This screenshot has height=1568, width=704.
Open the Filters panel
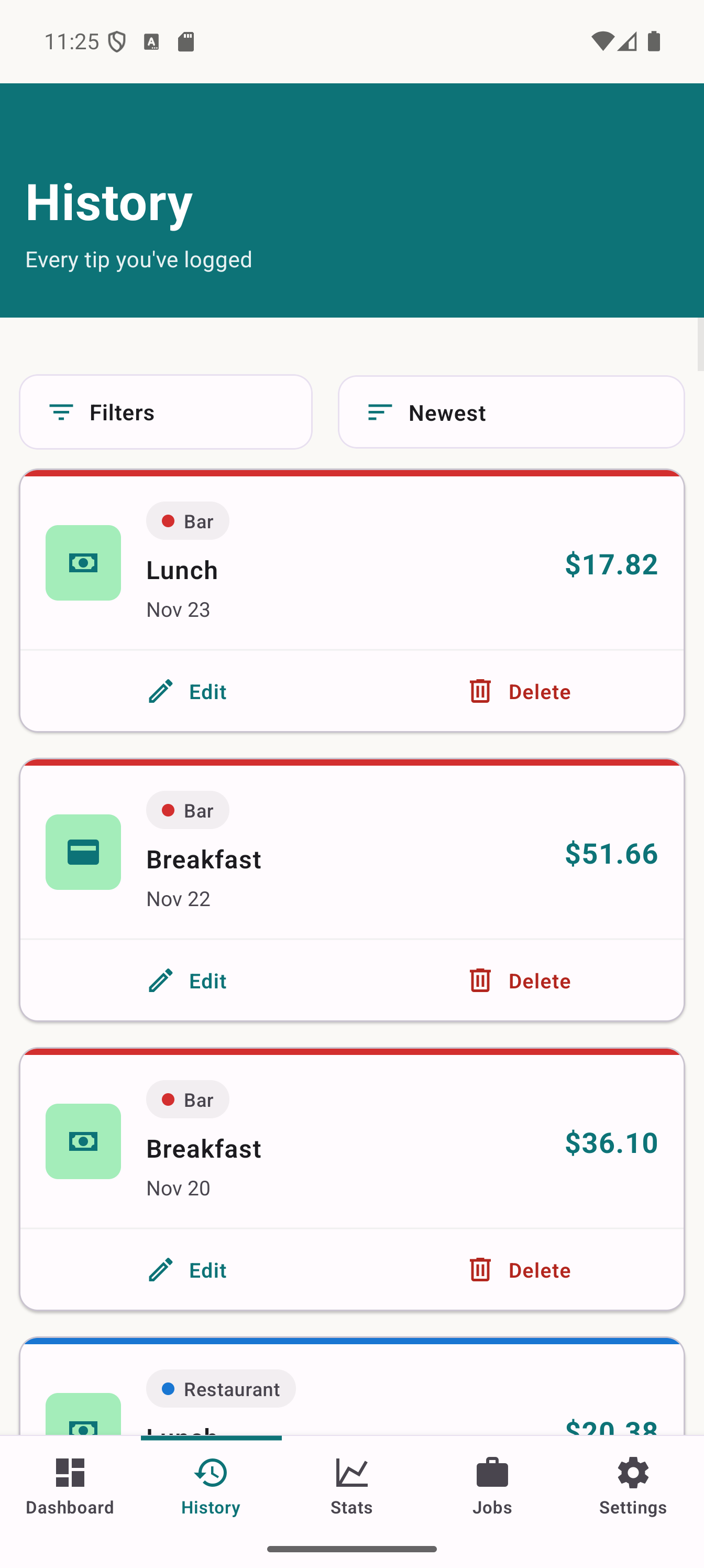pos(166,412)
